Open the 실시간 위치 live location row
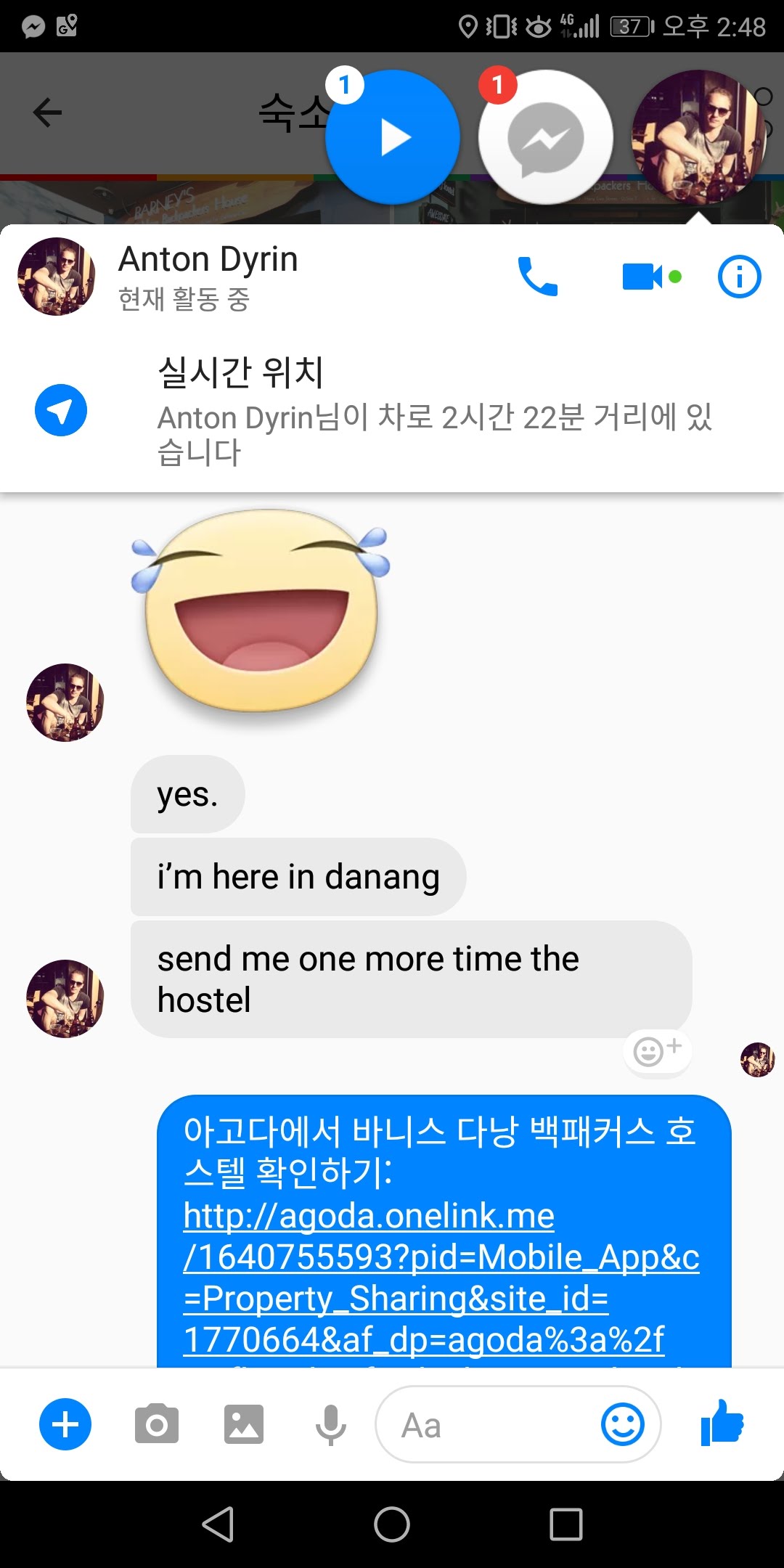This screenshot has width=784, height=1568. [x=392, y=410]
